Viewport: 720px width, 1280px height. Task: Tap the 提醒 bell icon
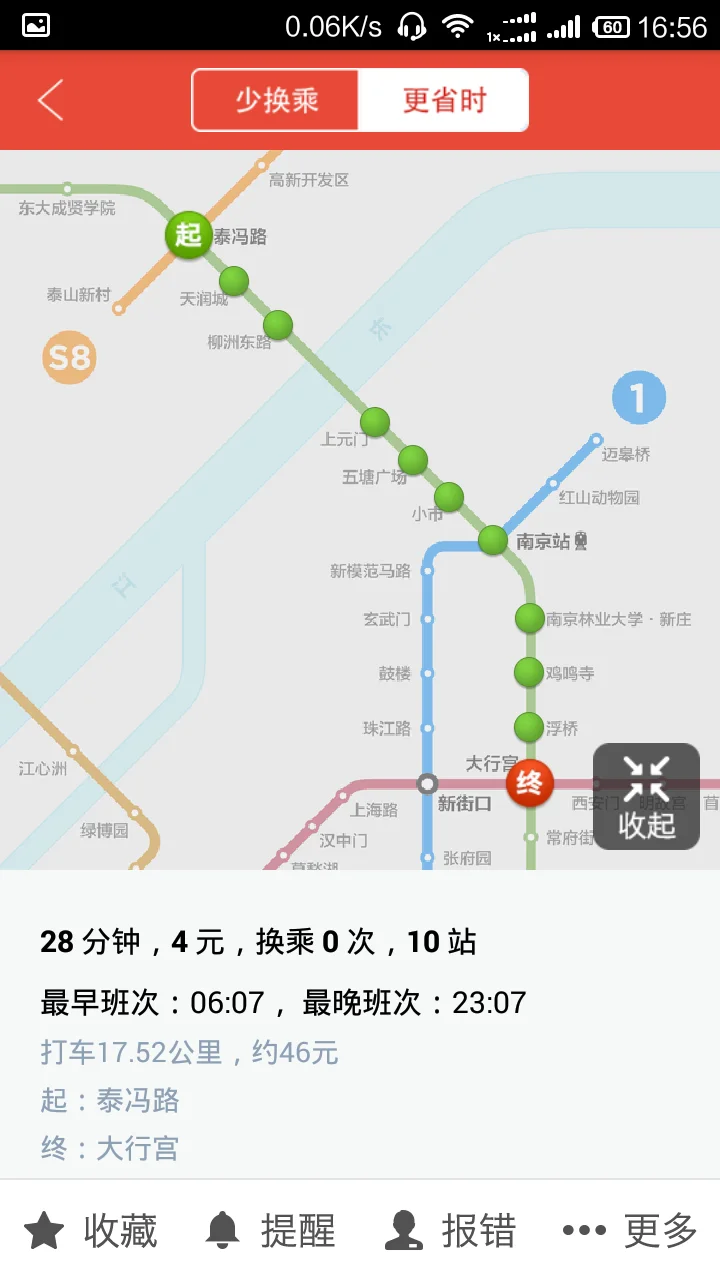coord(224,1229)
